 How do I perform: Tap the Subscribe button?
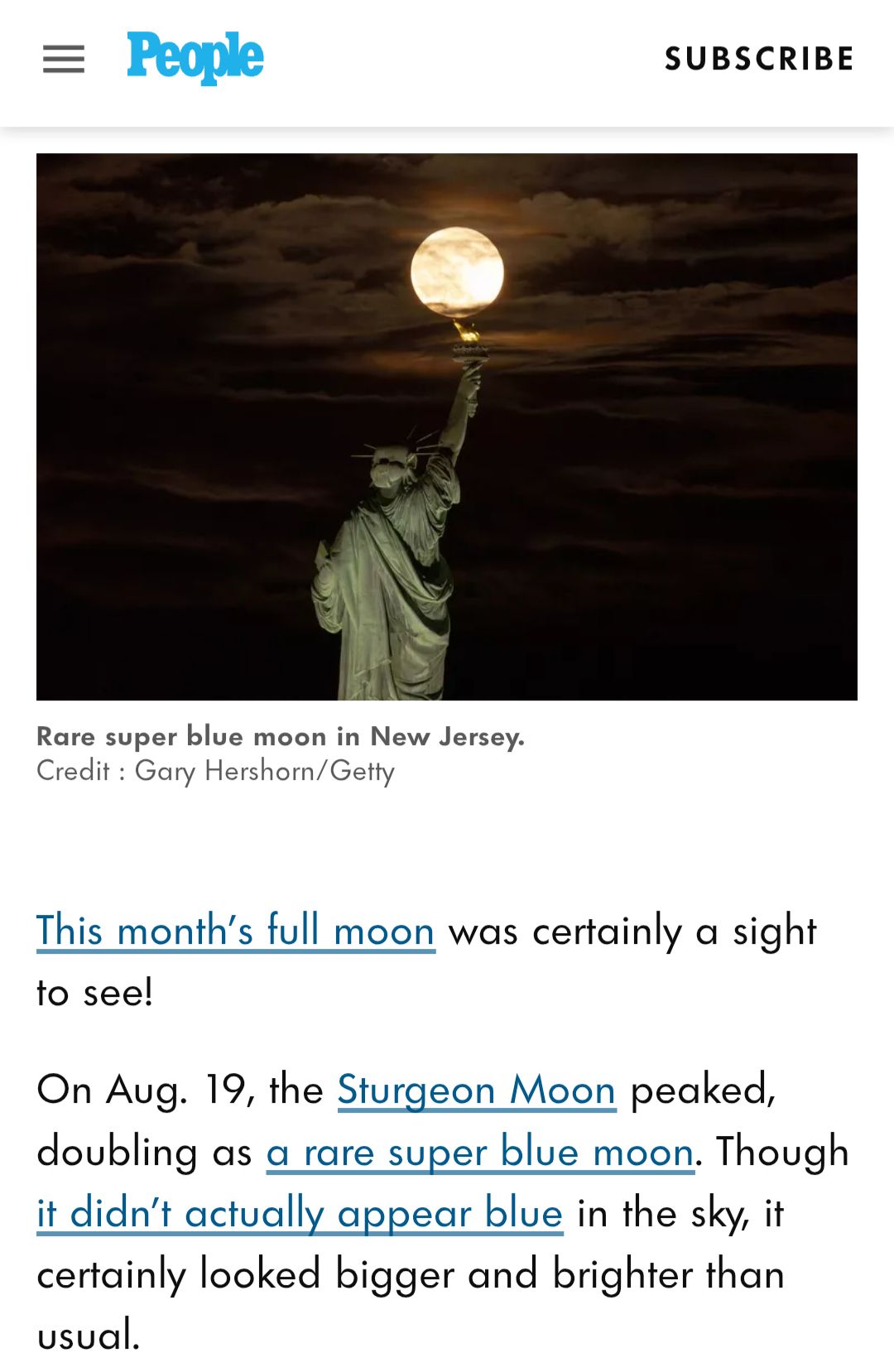pos(758,59)
